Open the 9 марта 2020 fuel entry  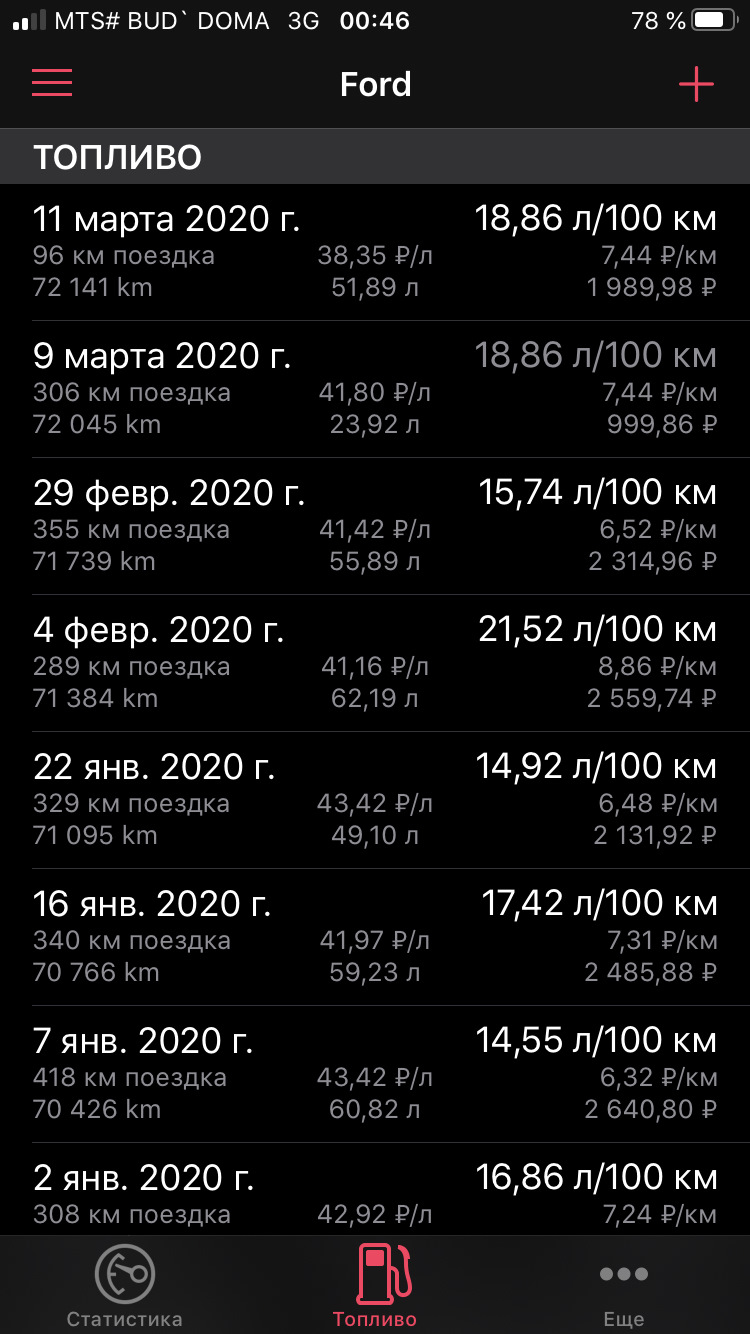pyautogui.click(x=375, y=389)
